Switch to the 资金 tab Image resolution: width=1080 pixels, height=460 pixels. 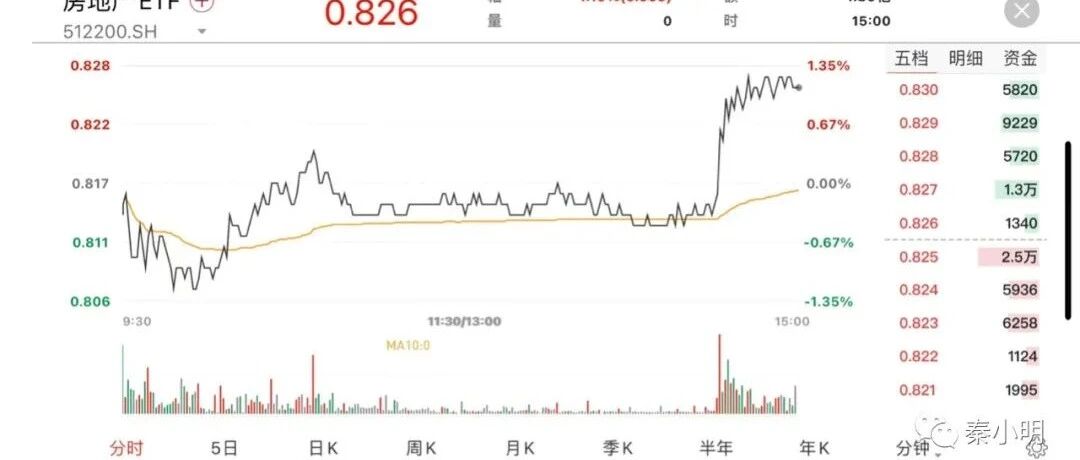(x=1019, y=59)
